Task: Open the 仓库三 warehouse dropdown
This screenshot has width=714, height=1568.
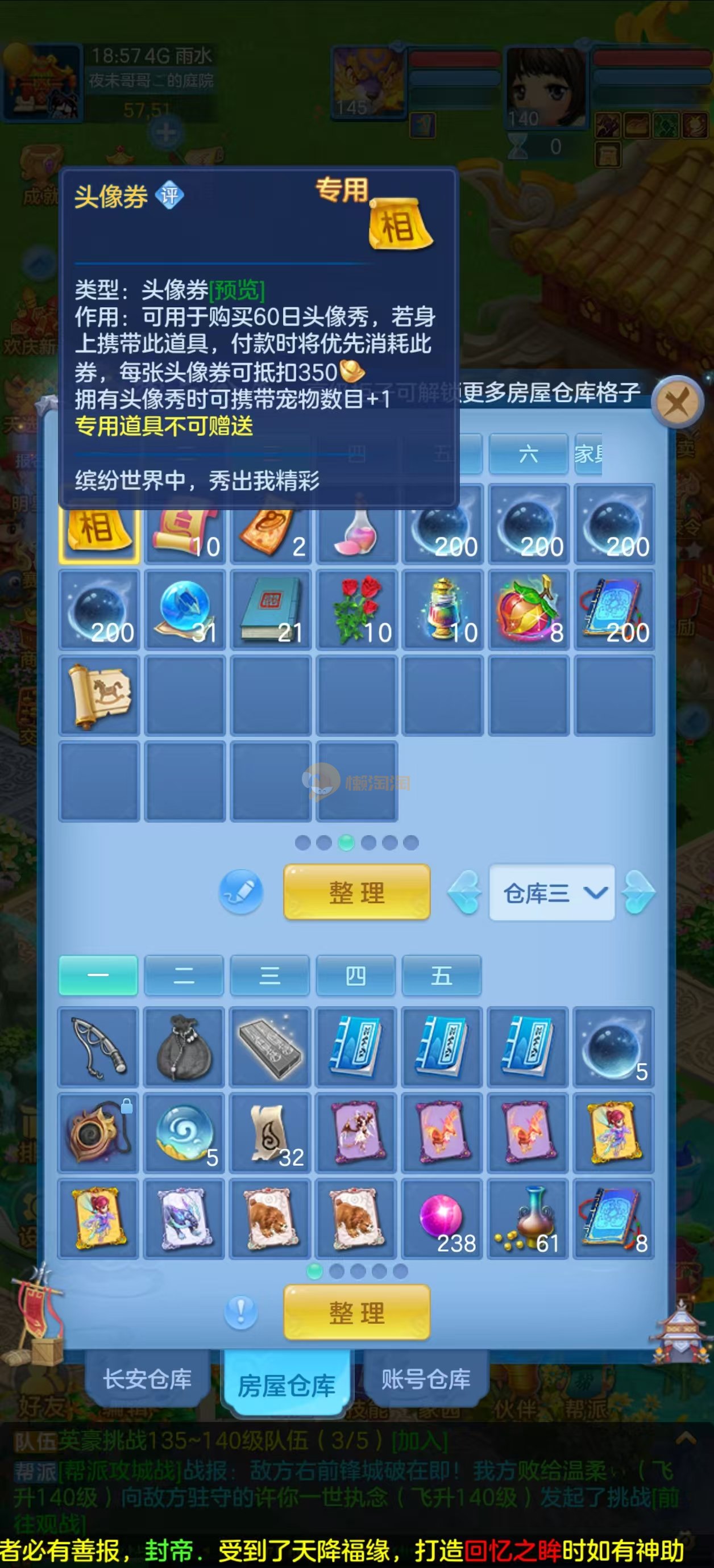Action: [551, 893]
